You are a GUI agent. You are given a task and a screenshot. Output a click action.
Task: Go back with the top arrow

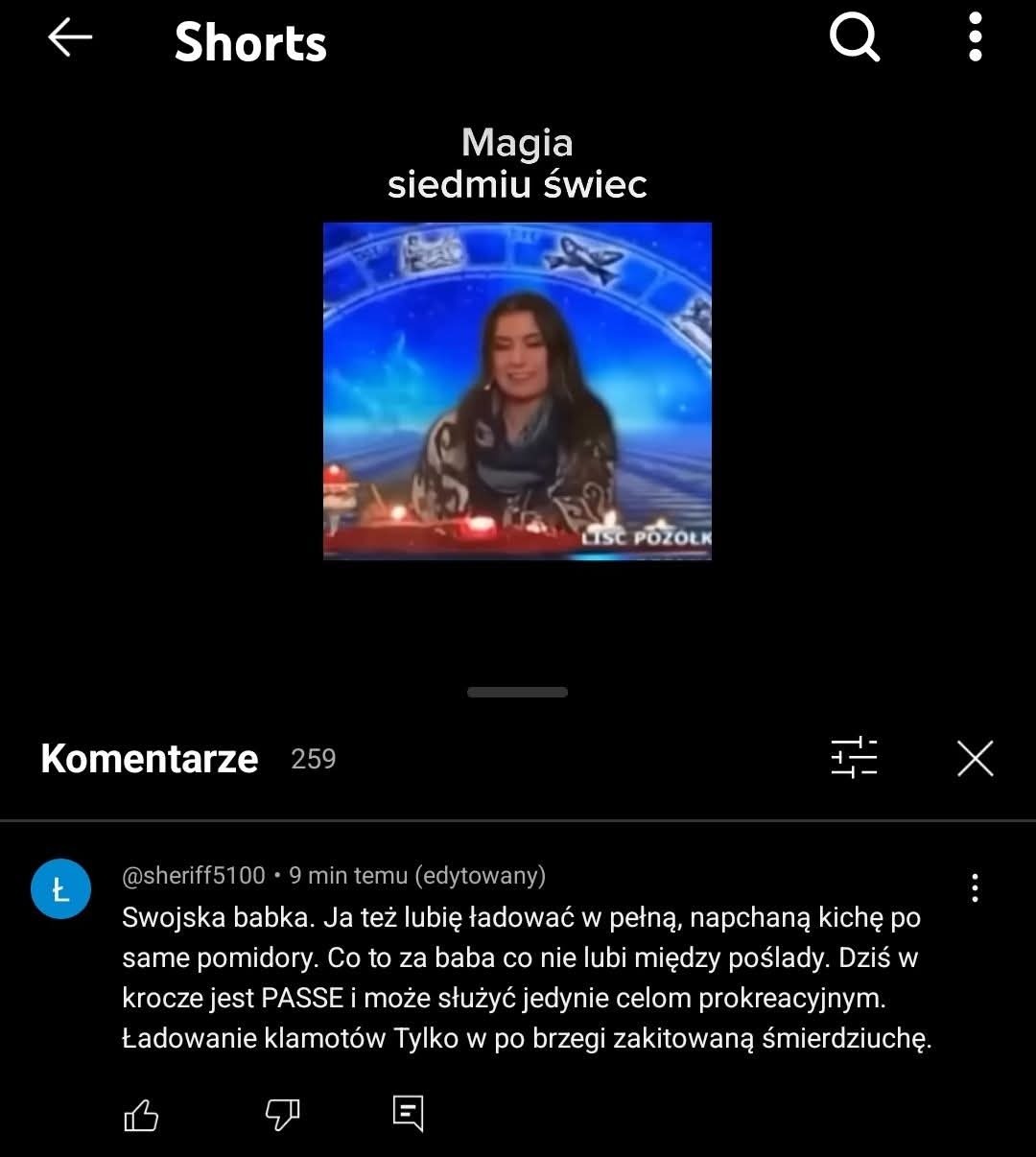[x=70, y=39]
